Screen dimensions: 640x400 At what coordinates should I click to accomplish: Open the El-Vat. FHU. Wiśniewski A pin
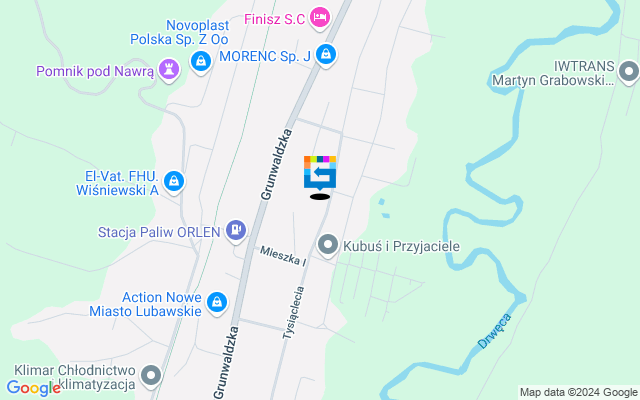174,181
